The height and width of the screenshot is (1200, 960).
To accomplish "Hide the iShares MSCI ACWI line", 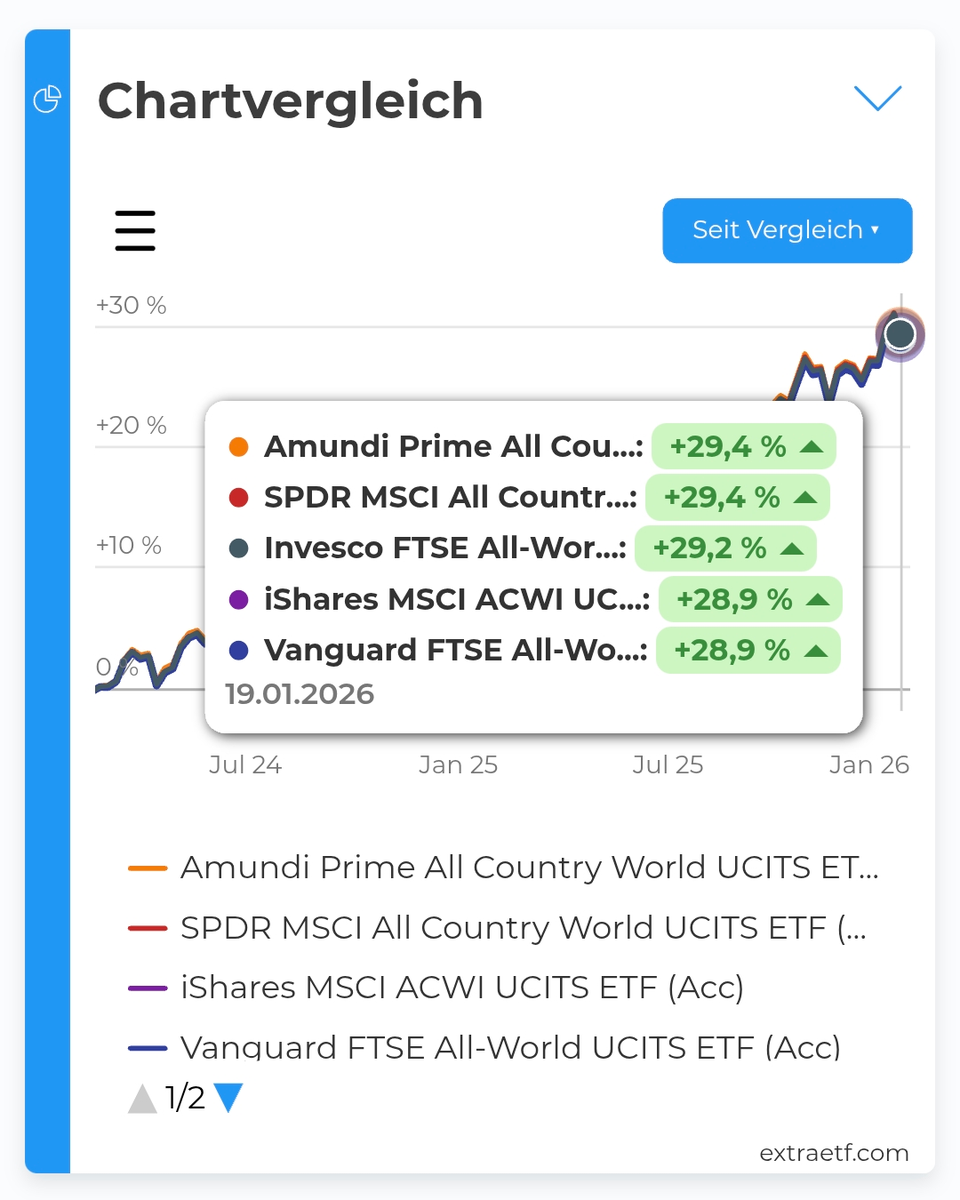I will pos(461,988).
